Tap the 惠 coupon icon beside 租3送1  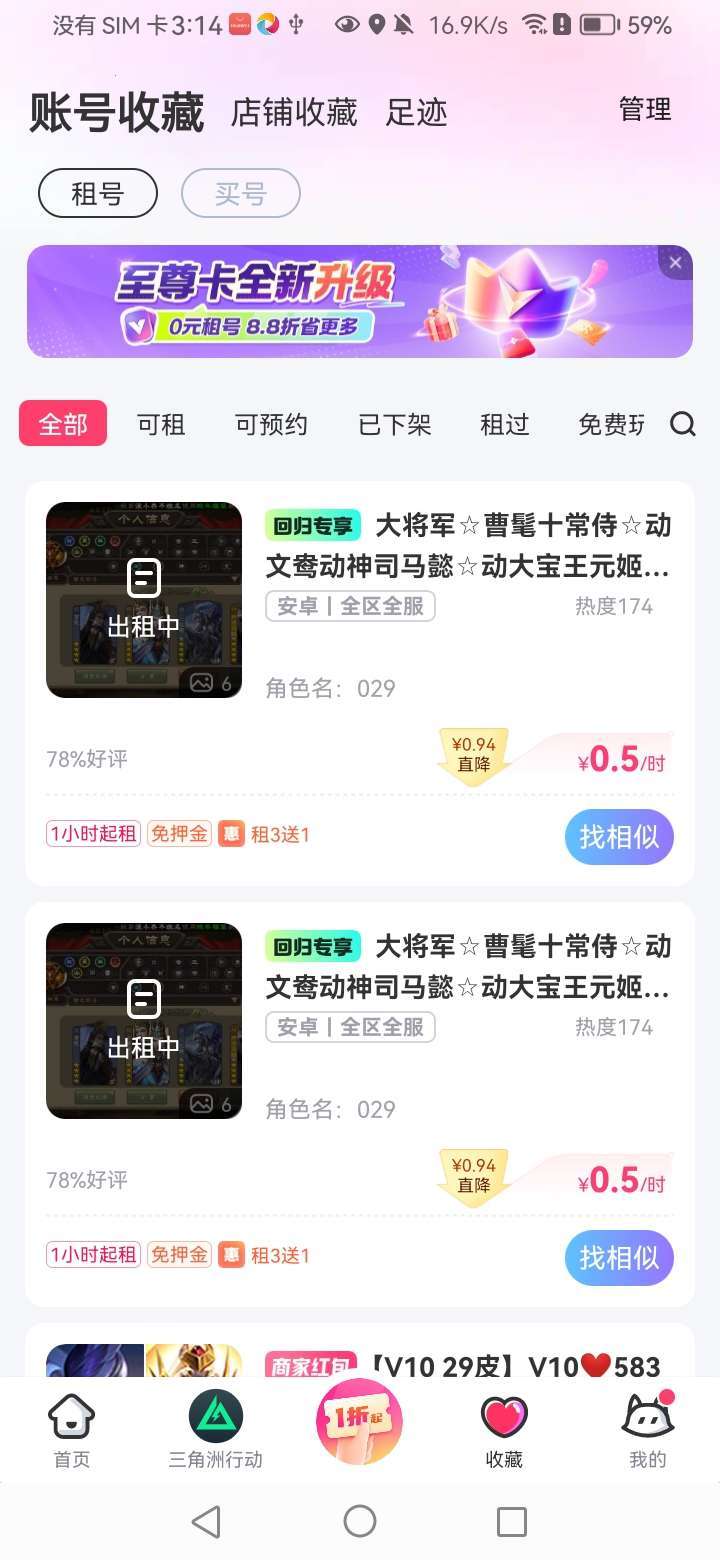[231, 834]
